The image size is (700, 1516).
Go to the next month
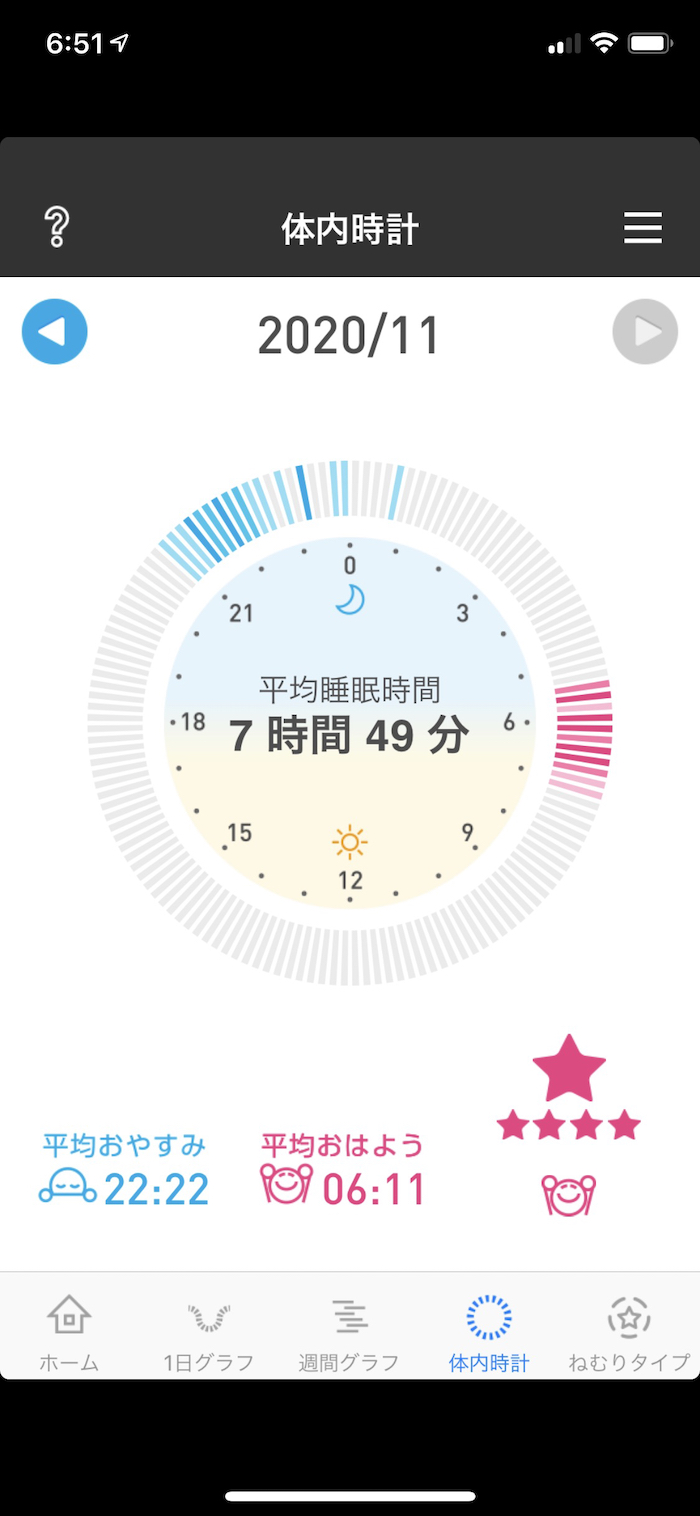pos(645,331)
